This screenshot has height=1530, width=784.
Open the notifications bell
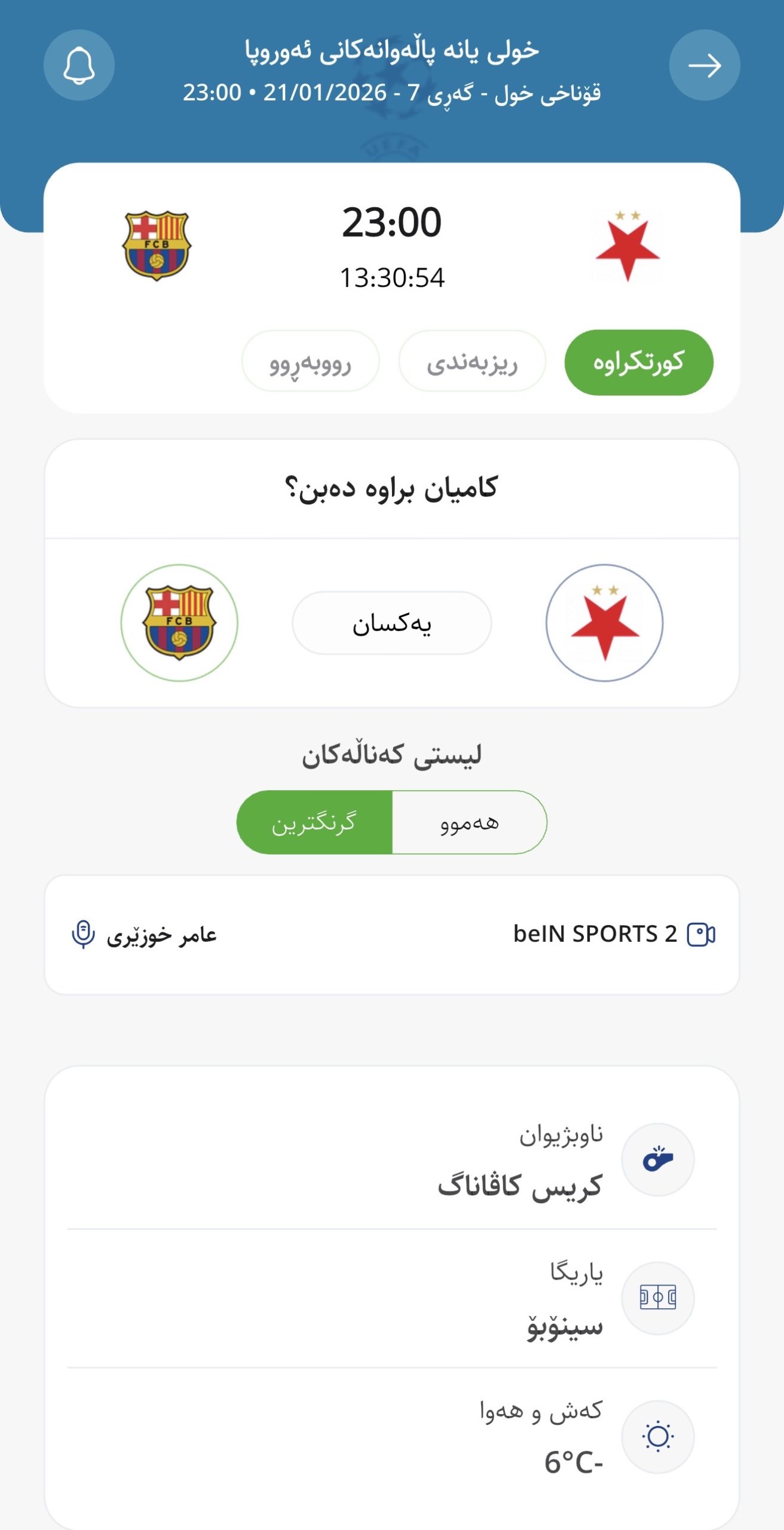79,65
